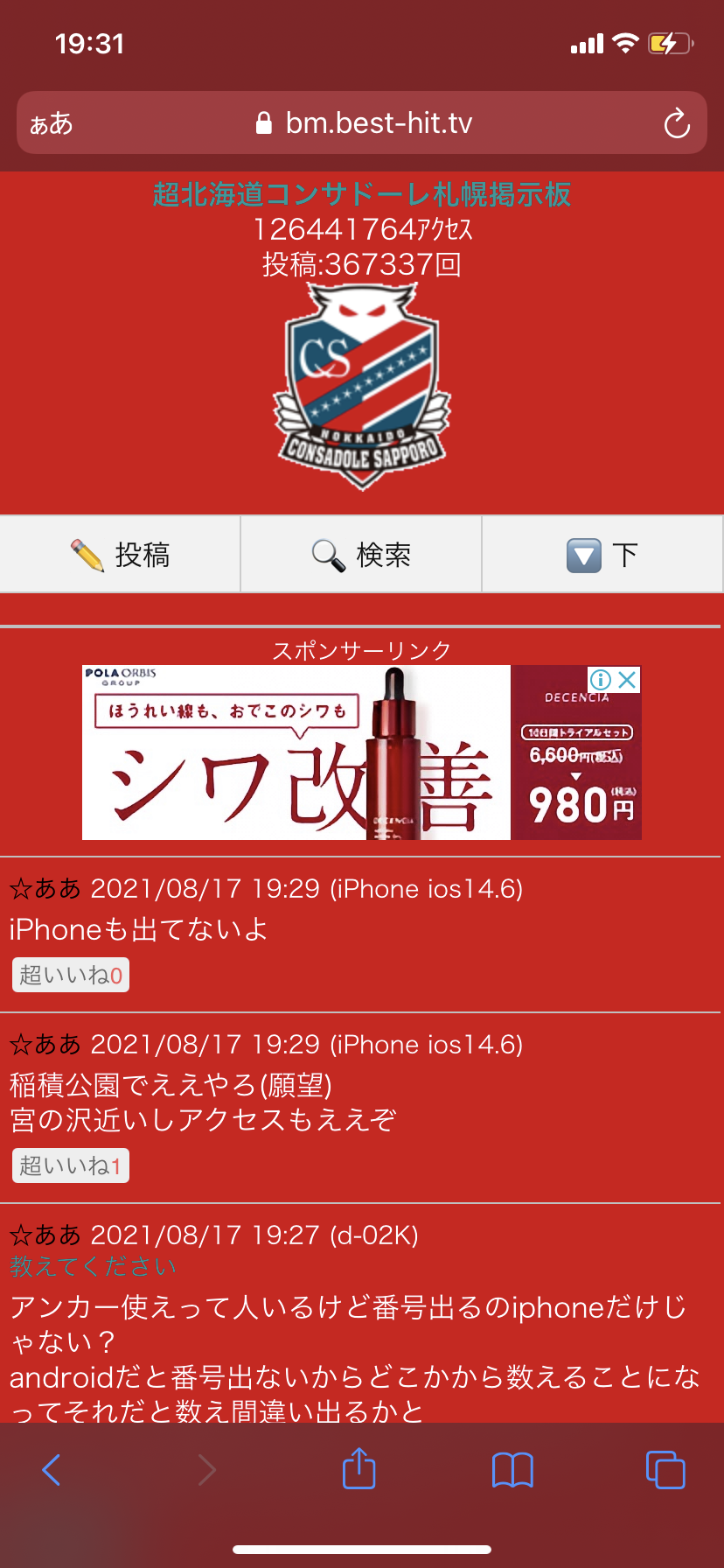The height and width of the screenshot is (1568, 724).
Task: Open the ad info icon
Action: point(601,680)
